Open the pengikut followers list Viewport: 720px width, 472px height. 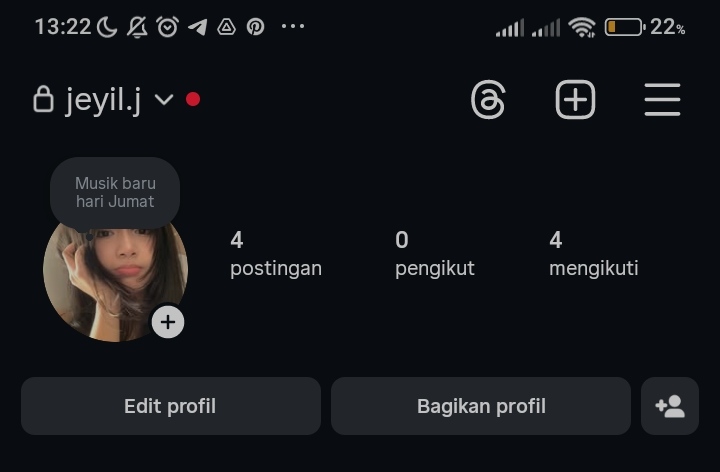pos(434,254)
